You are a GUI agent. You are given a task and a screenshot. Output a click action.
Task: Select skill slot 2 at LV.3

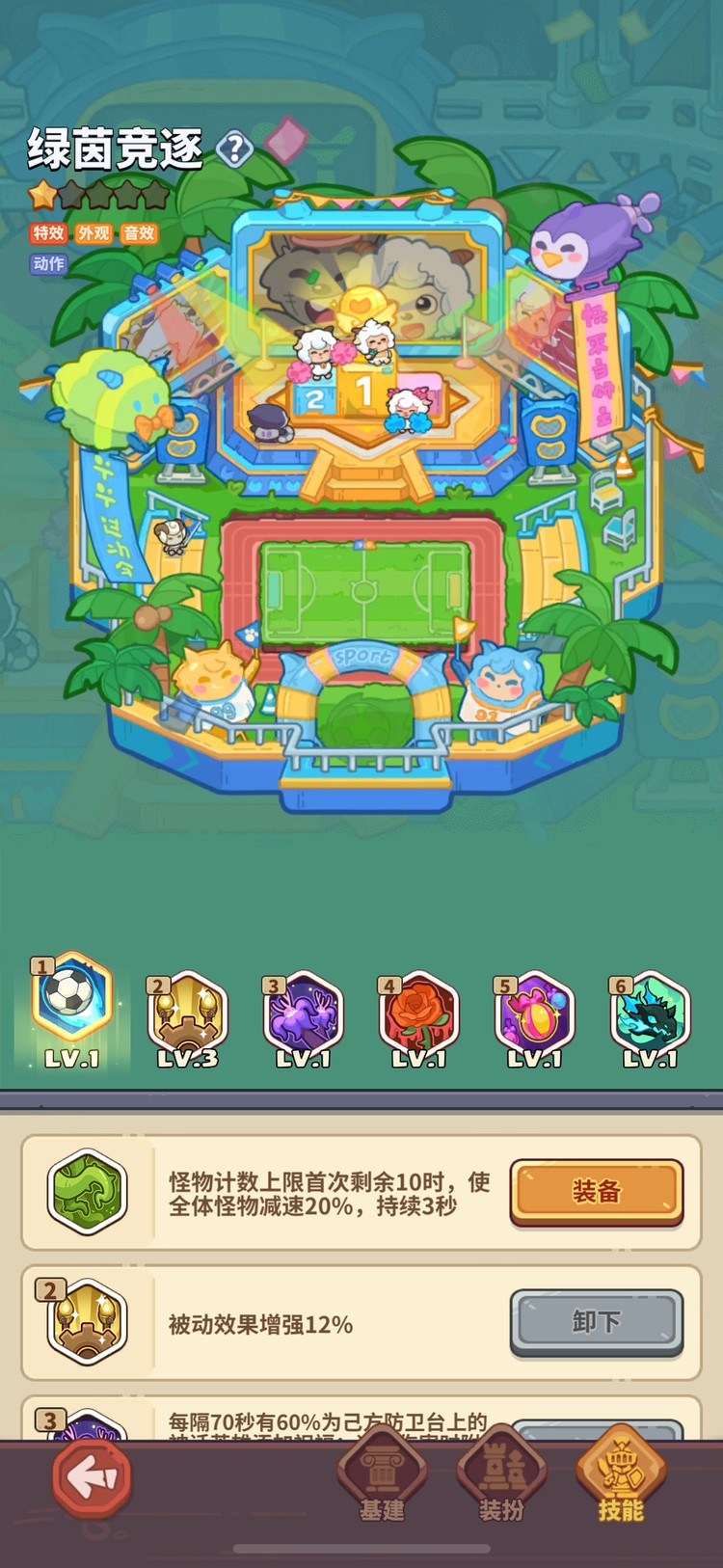(187, 1014)
